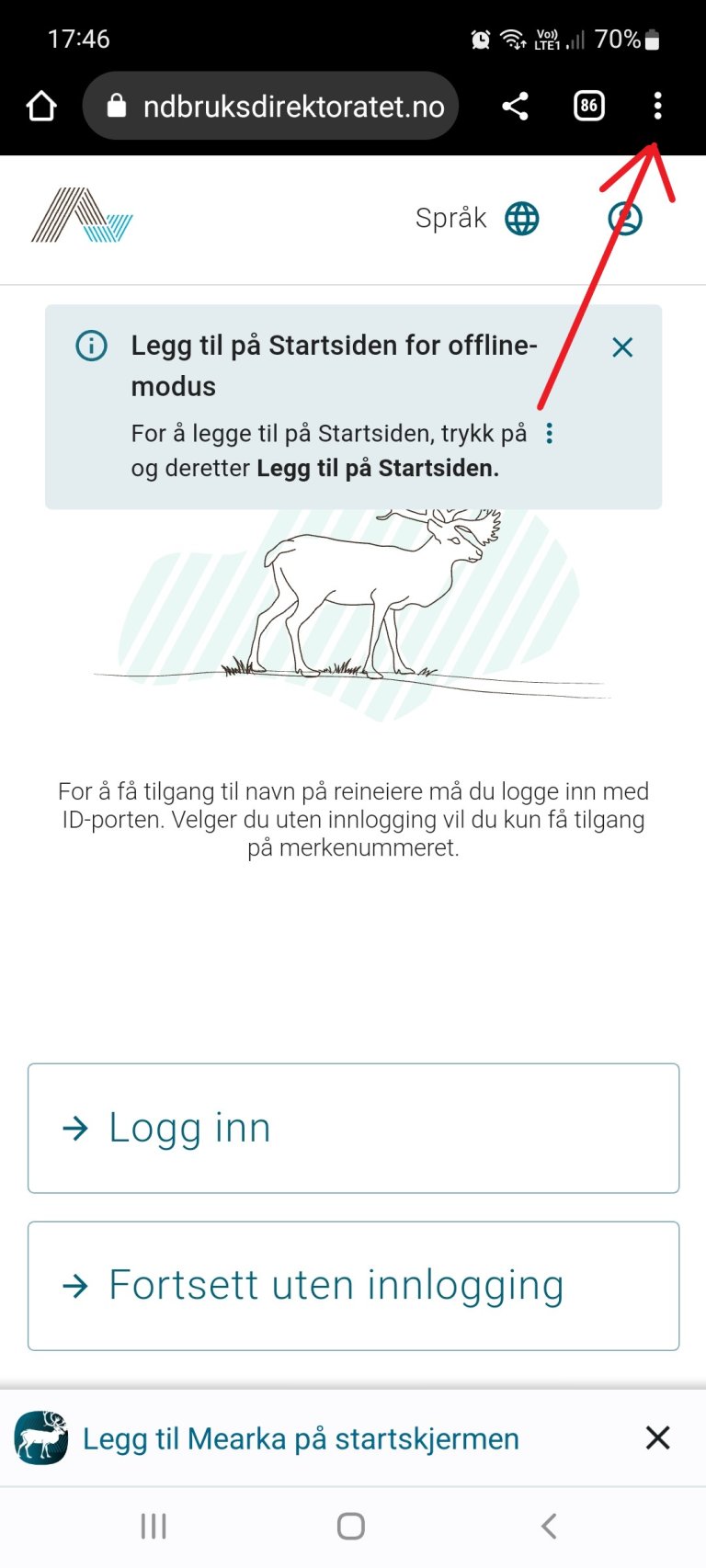Open the recent apps view
The image size is (706, 1568).
(154, 1527)
